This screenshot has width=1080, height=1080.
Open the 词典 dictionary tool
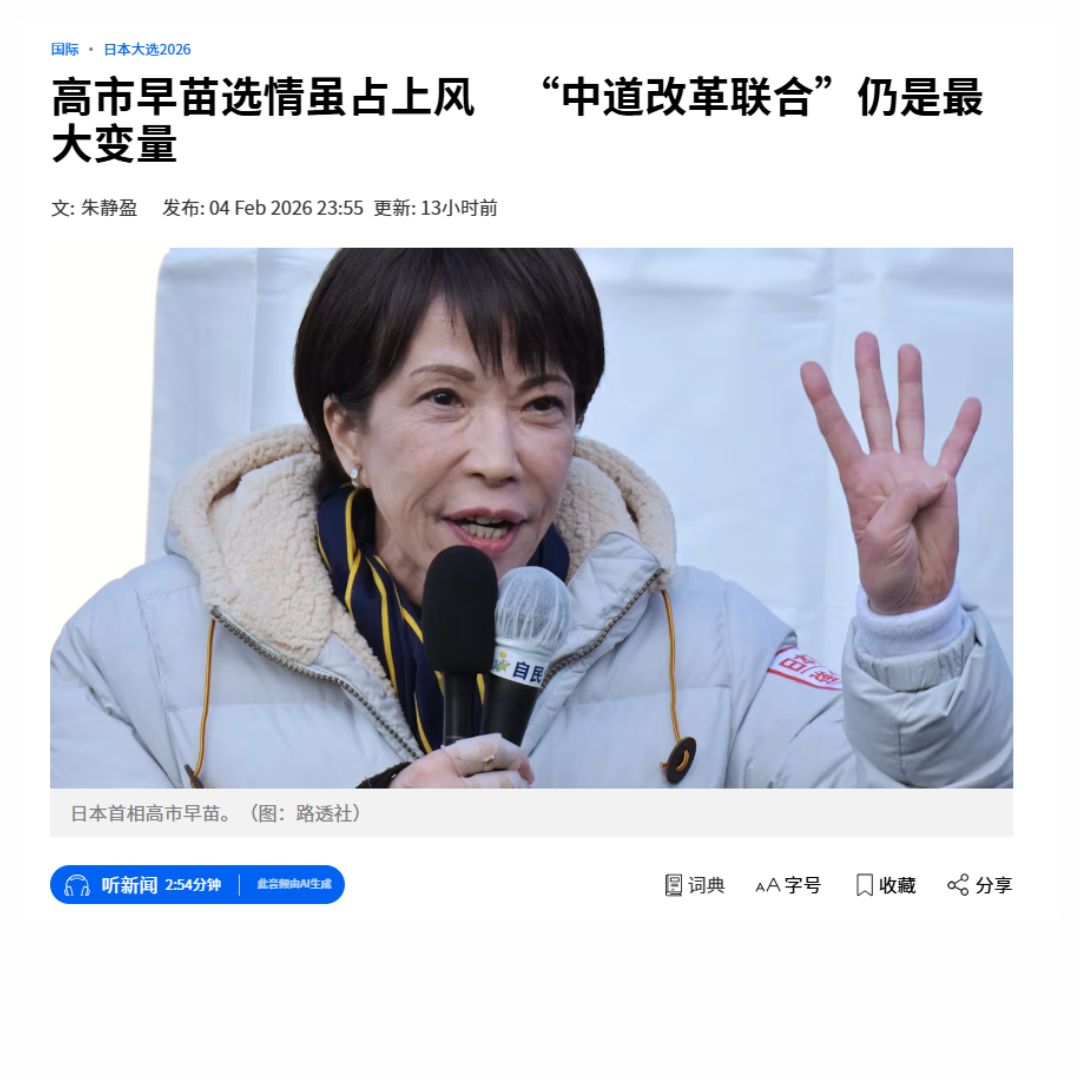695,885
